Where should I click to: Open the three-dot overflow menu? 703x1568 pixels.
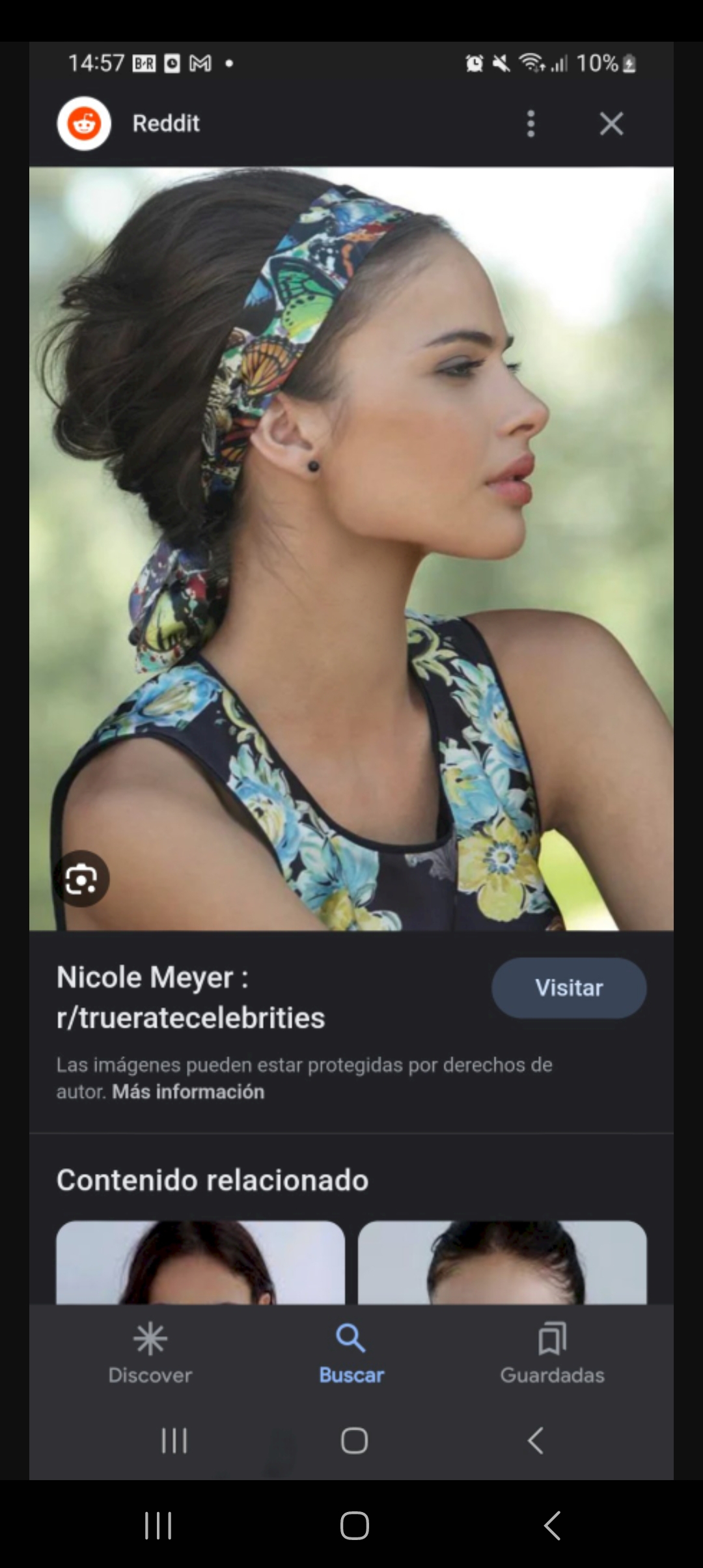531,123
